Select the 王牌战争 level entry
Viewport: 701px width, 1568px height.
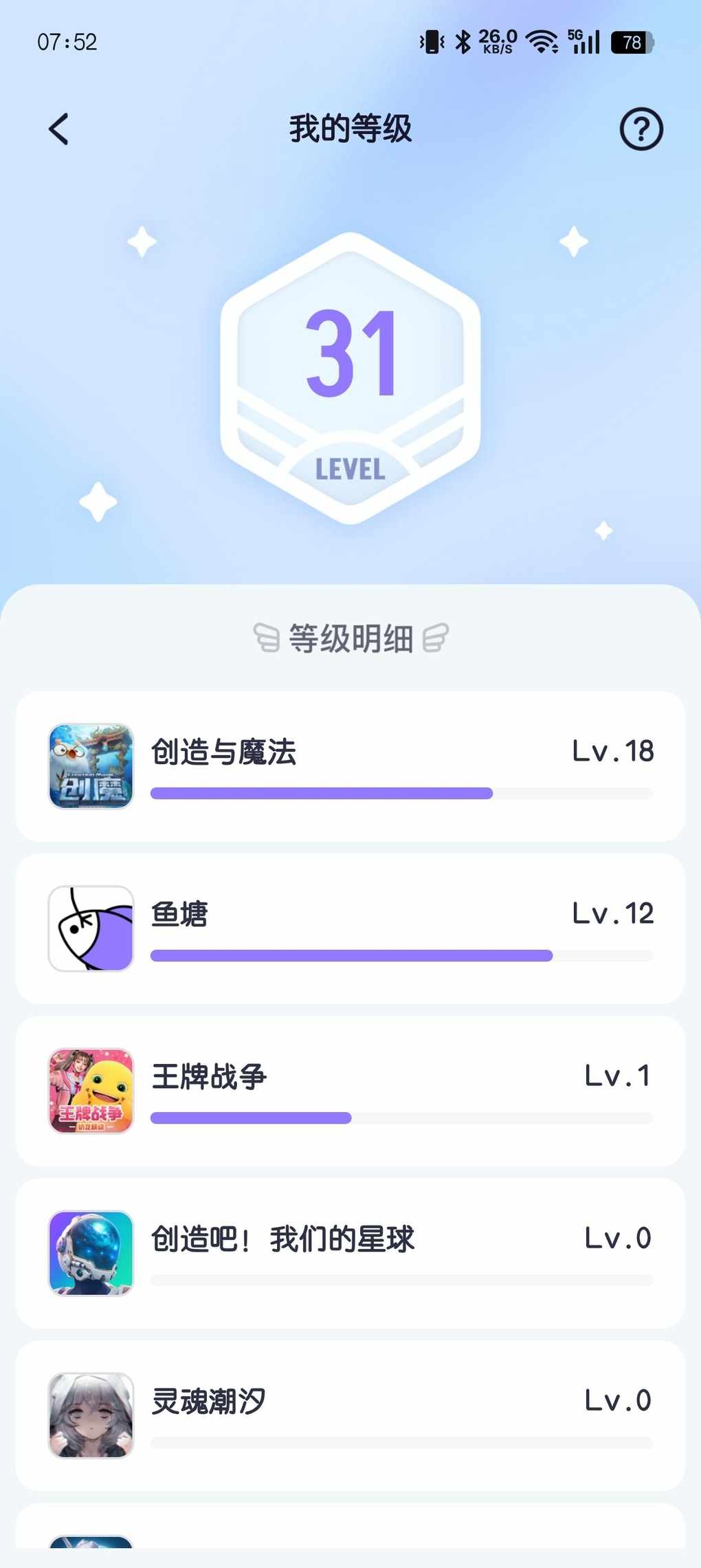click(x=350, y=1091)
